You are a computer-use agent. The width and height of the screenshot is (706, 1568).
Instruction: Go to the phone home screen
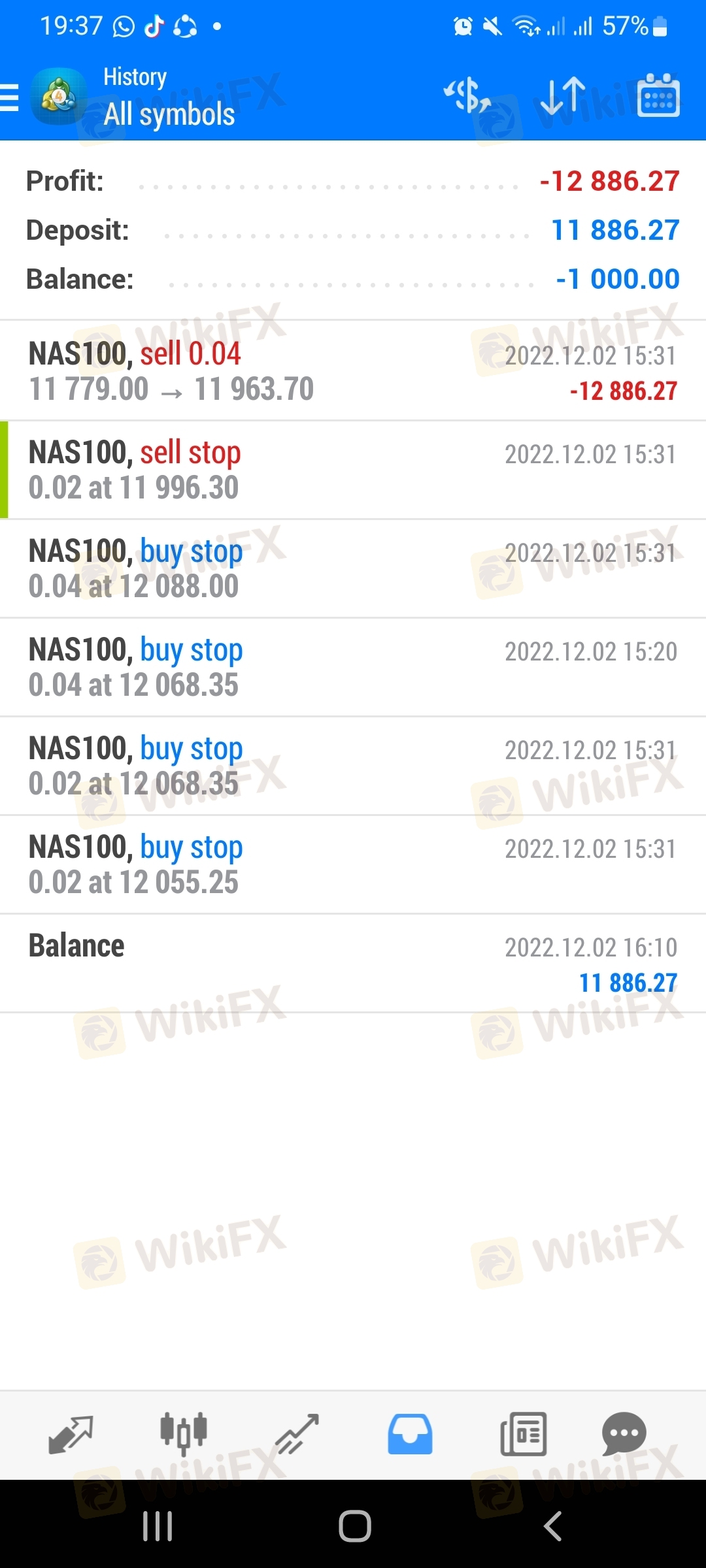pyautogui.click(x=355, y=1526)
